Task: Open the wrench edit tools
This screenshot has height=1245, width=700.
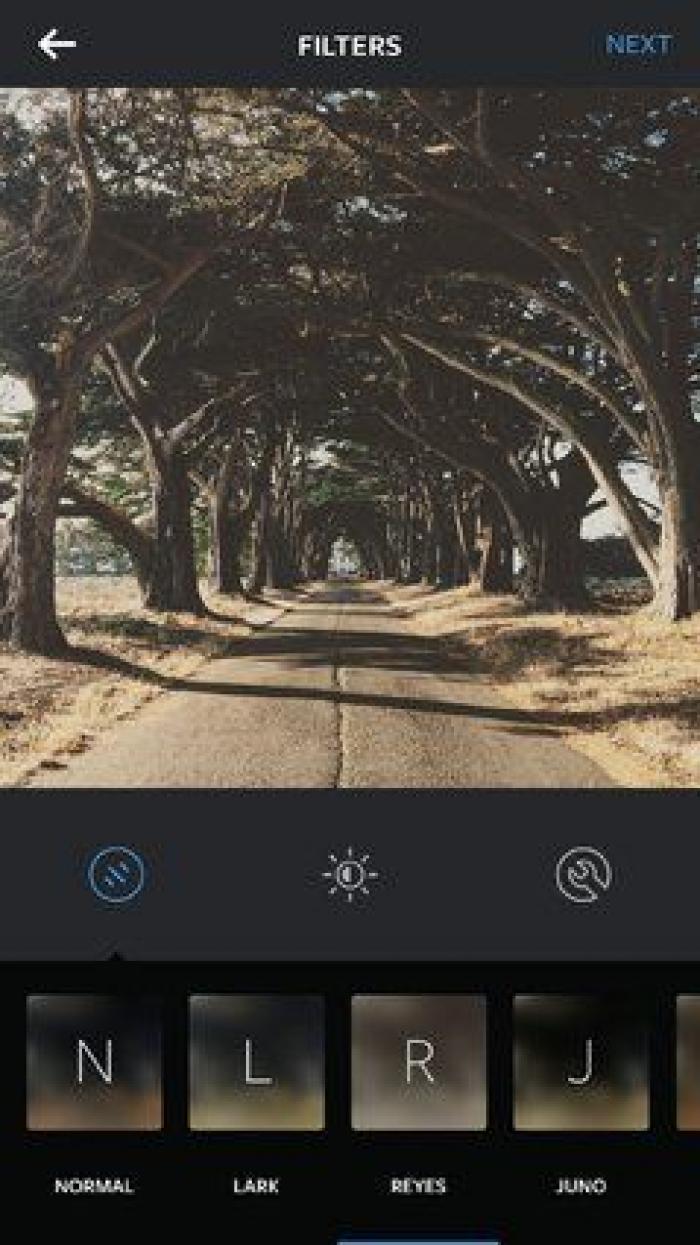Action: (x=583, y=875)
